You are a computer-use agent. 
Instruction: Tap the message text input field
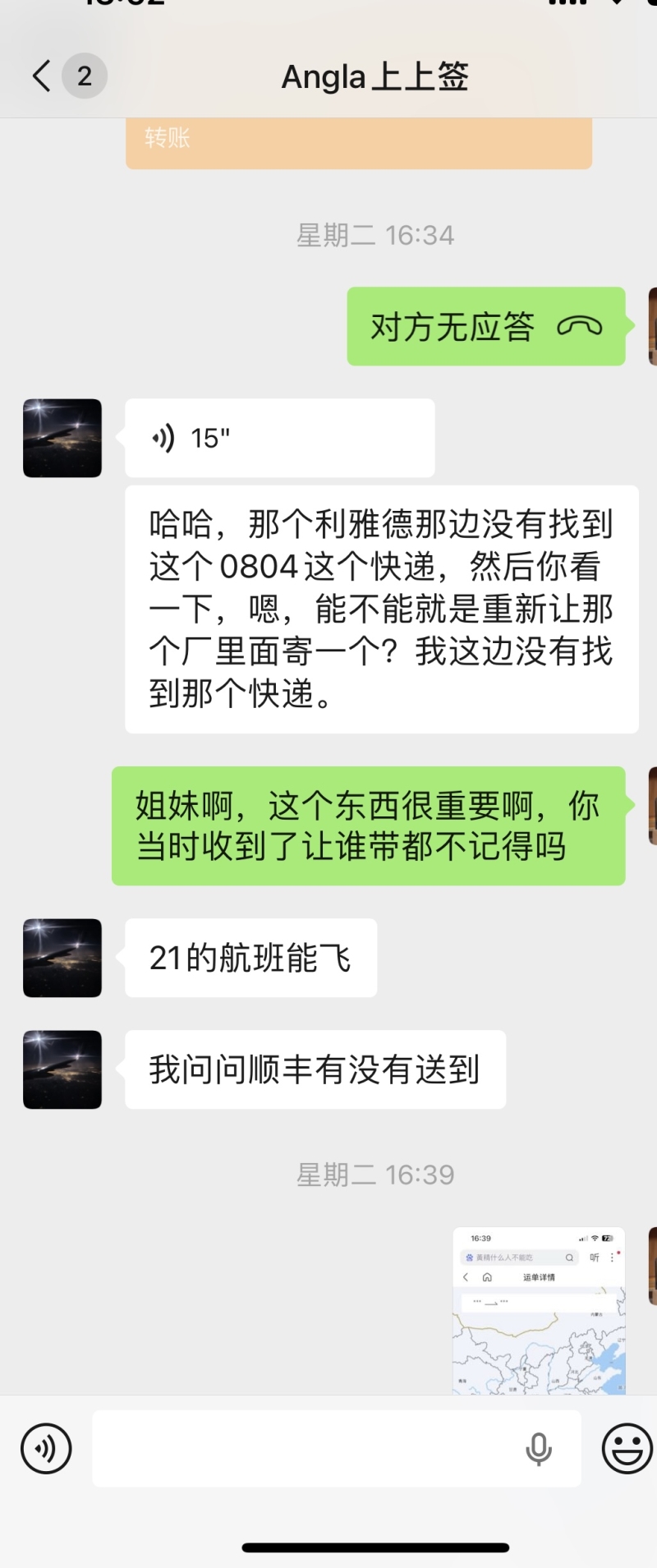pos(304,1448)
